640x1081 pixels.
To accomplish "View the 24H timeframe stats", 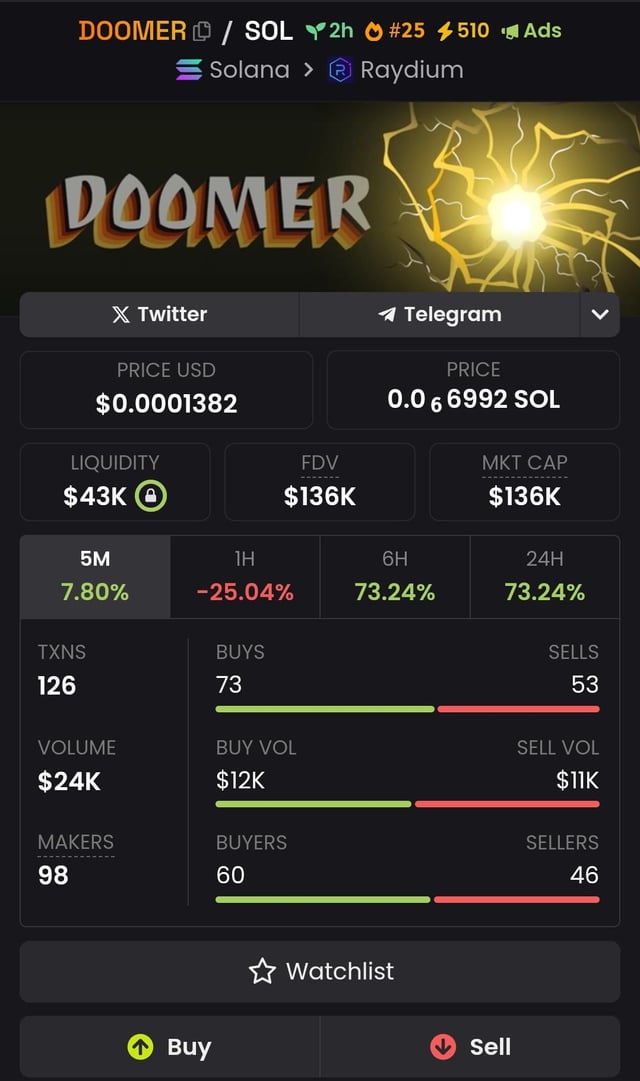I will coord(544,577).
